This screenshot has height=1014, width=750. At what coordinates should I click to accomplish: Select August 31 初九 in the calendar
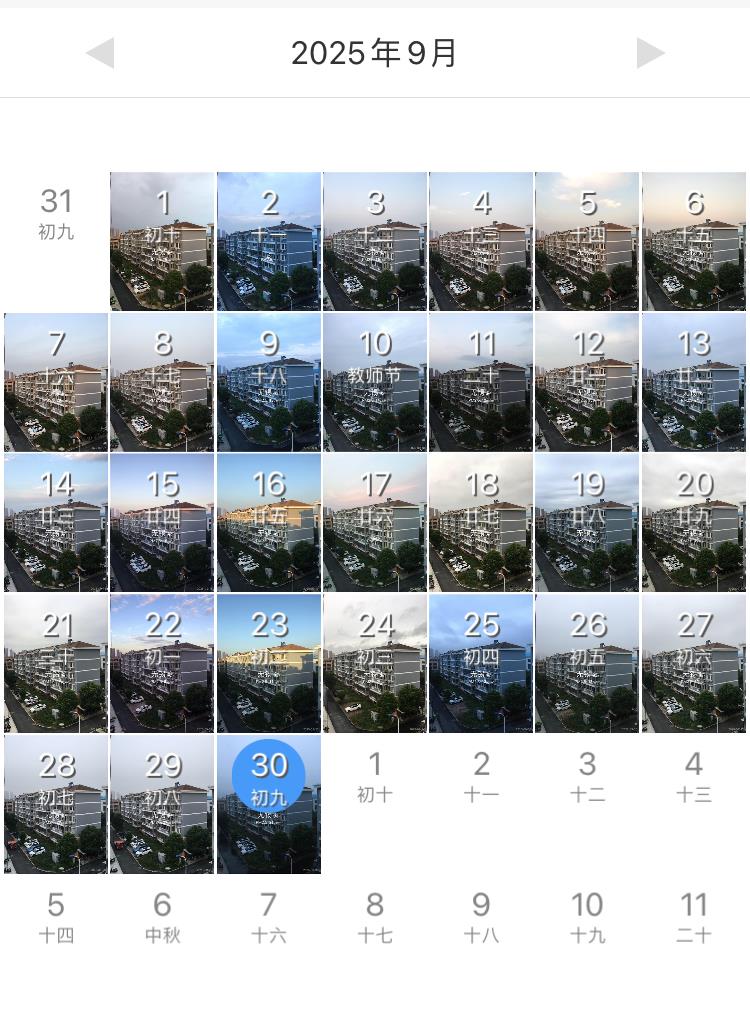pyautogui.click(x=56, y=214)
